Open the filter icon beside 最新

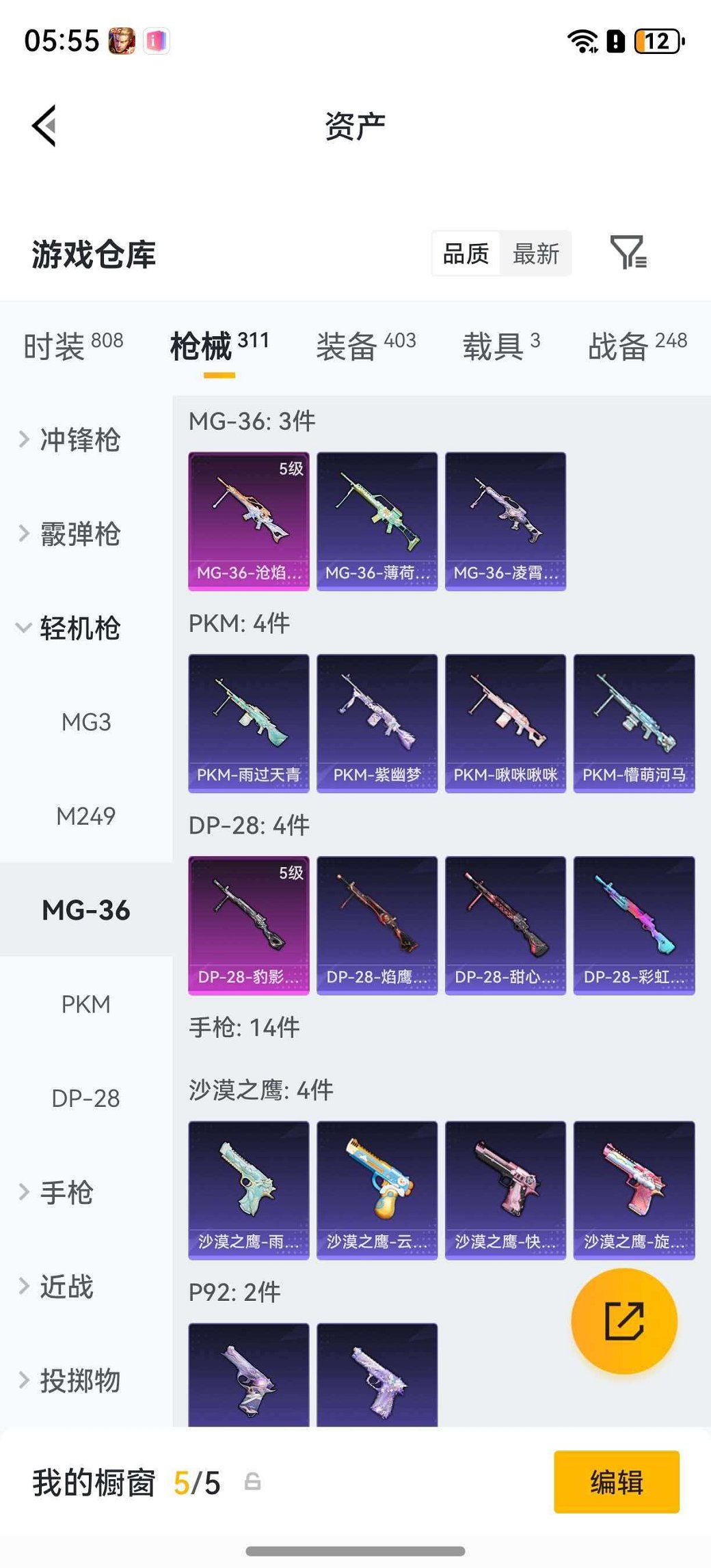(x=628, y=253)
